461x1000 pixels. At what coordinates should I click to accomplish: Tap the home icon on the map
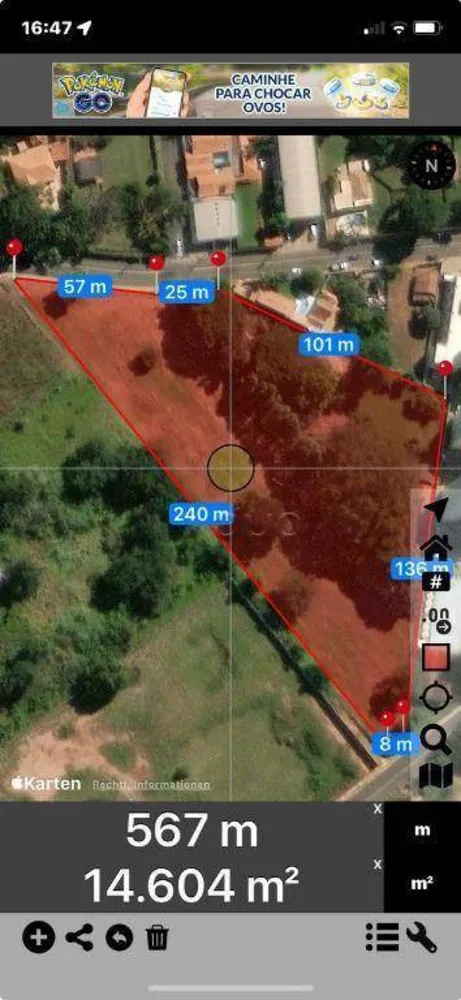point(437,546)
